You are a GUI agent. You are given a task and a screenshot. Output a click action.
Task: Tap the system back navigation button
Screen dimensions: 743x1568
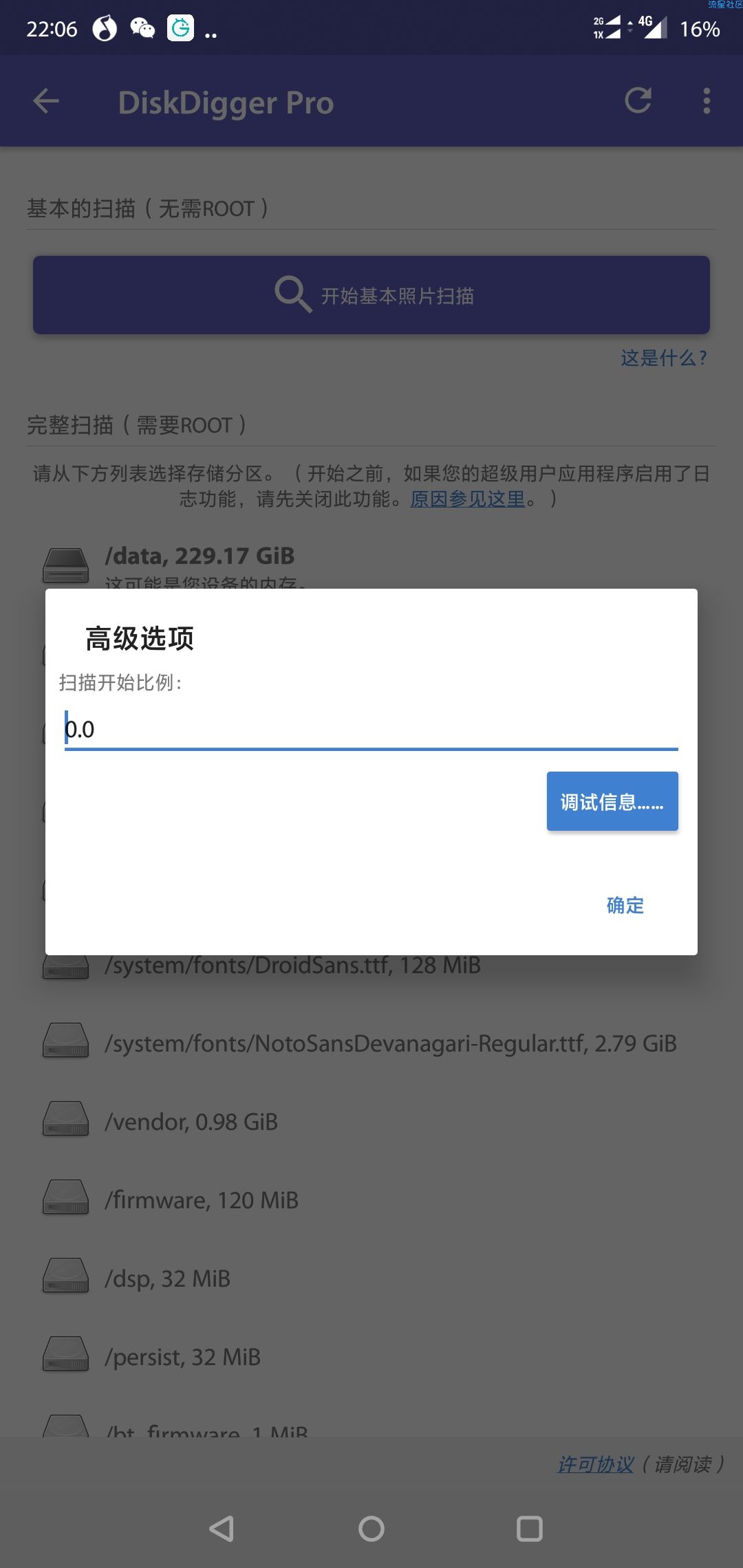tap(222, 1529)
